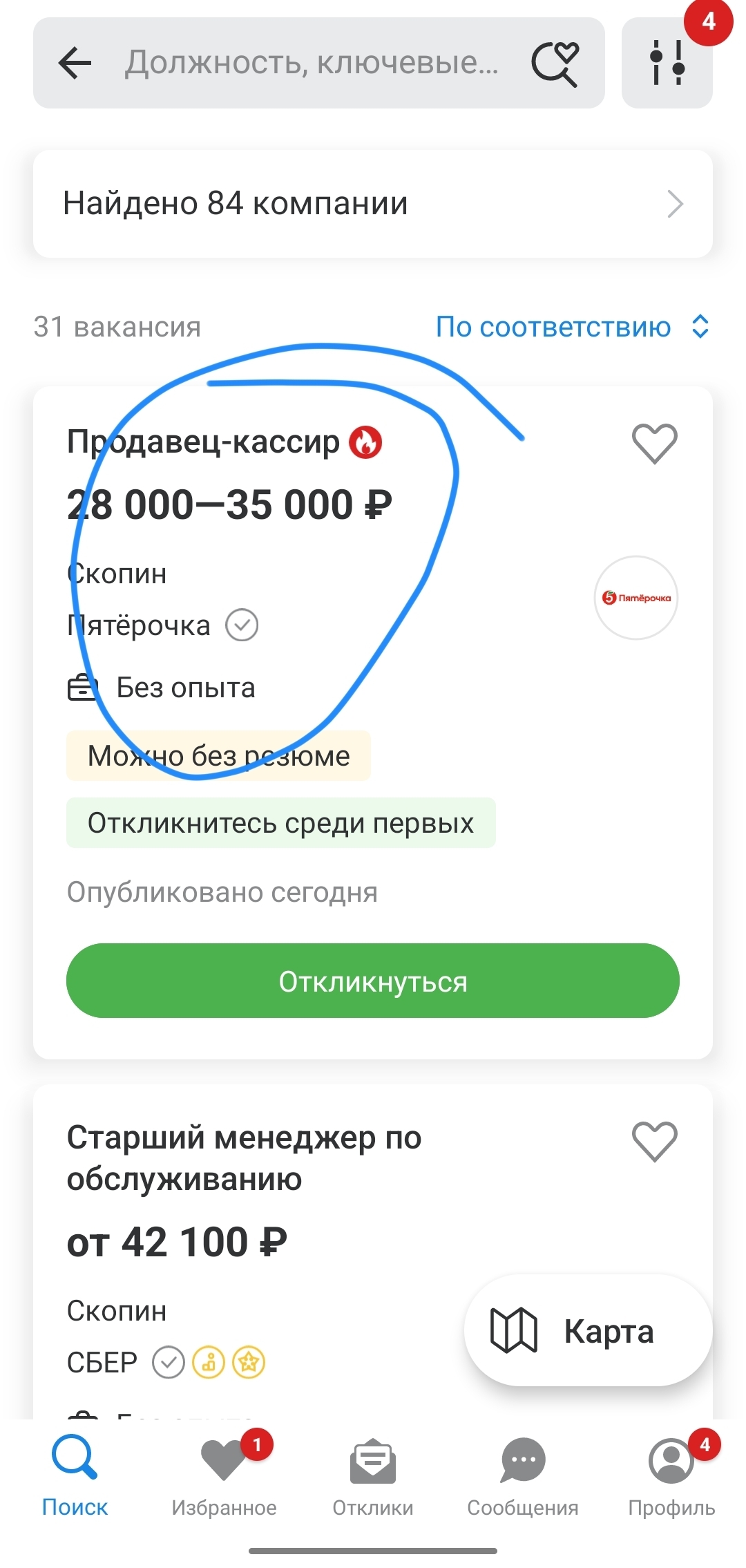
Task: Open the job title keyword search field
Action: click(x=311, y=64)
